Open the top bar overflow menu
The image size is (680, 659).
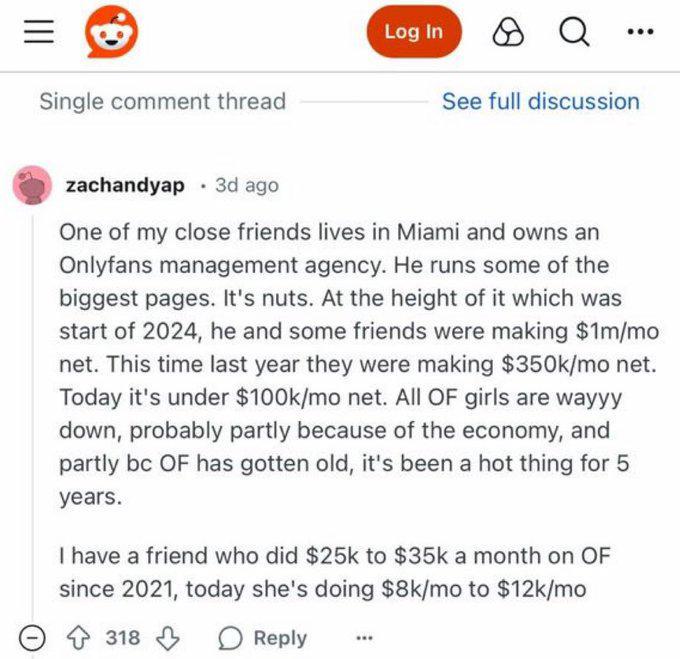tap(639, 32)
